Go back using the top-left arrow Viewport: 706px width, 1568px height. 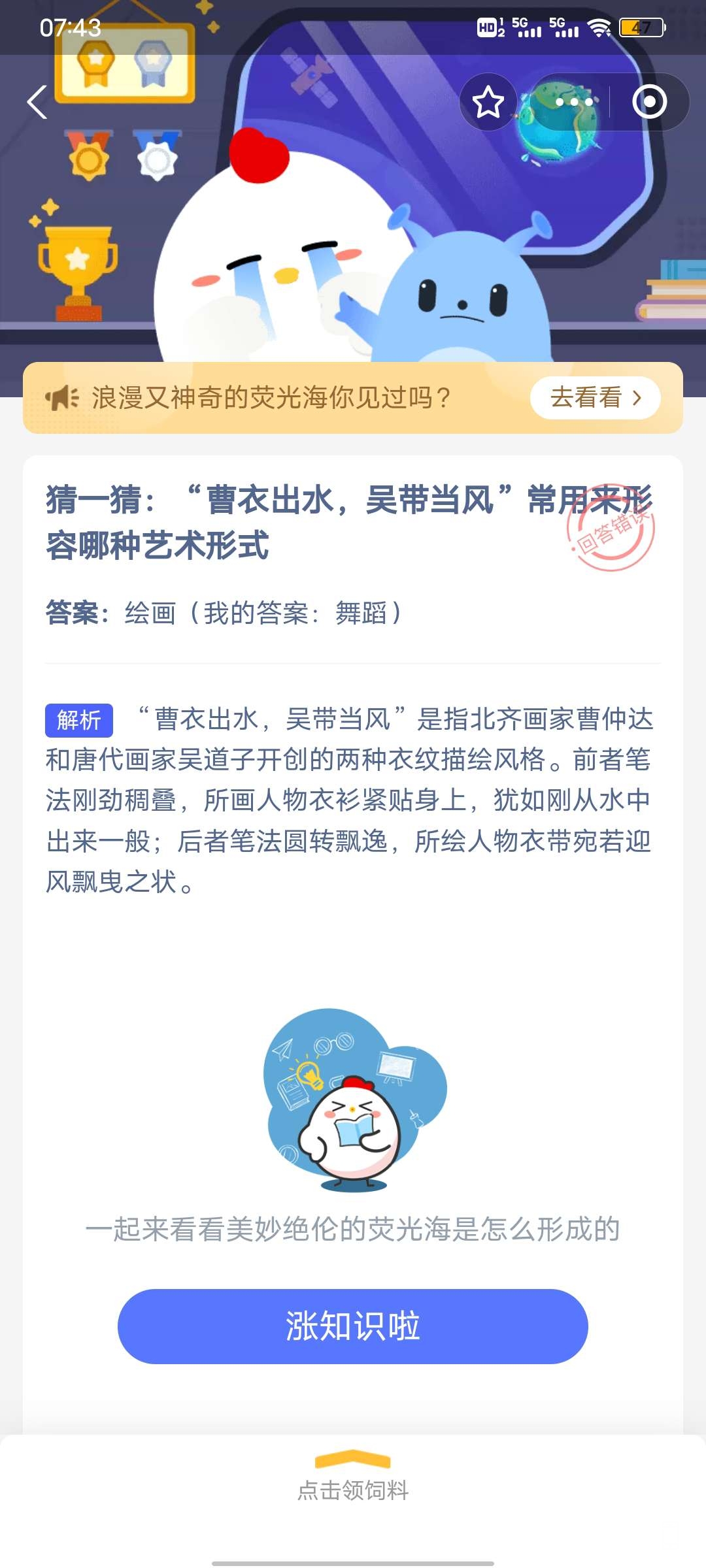coord(37,103)
